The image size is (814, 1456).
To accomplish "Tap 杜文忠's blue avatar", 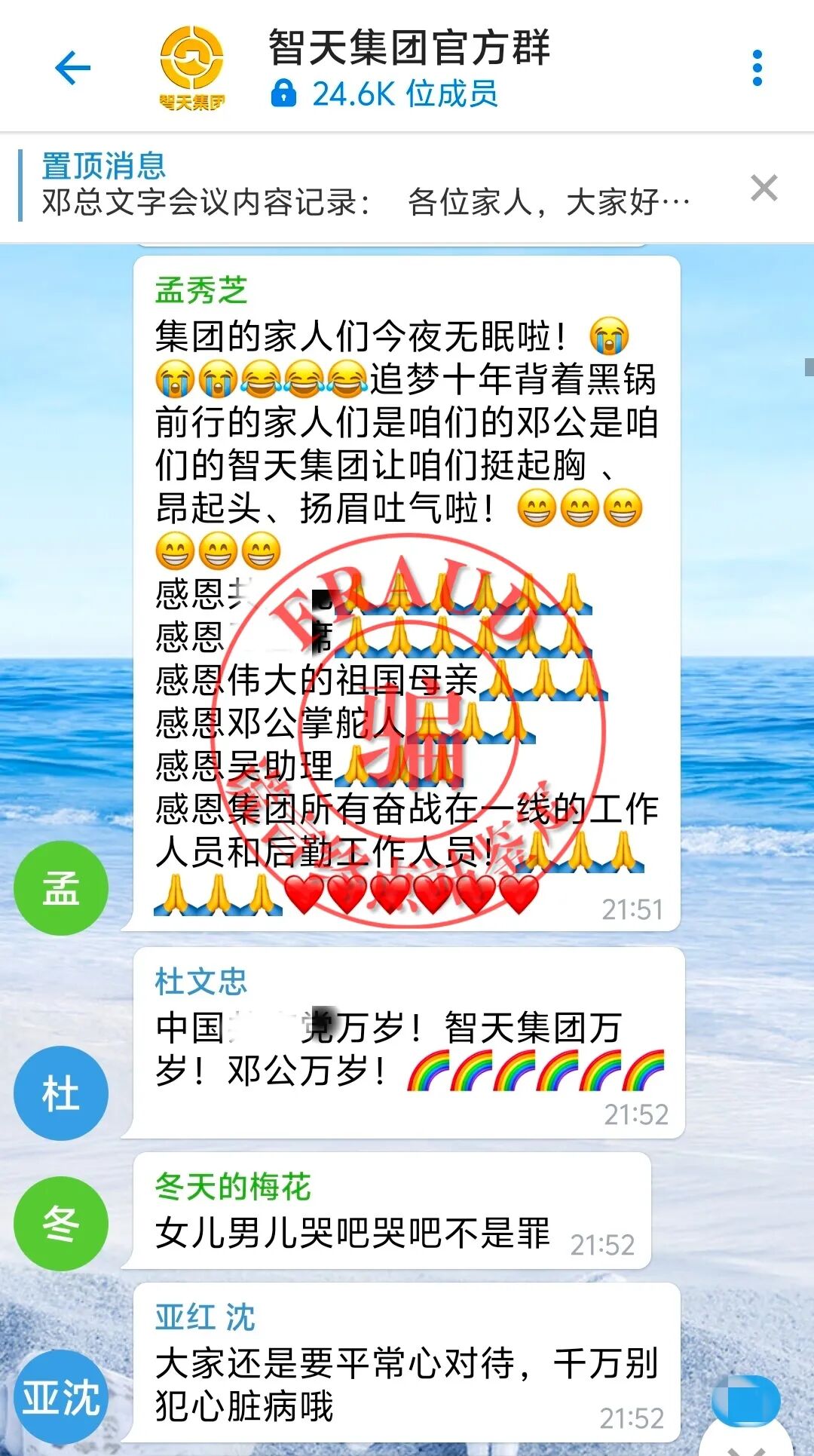I will coord(61,1093).
